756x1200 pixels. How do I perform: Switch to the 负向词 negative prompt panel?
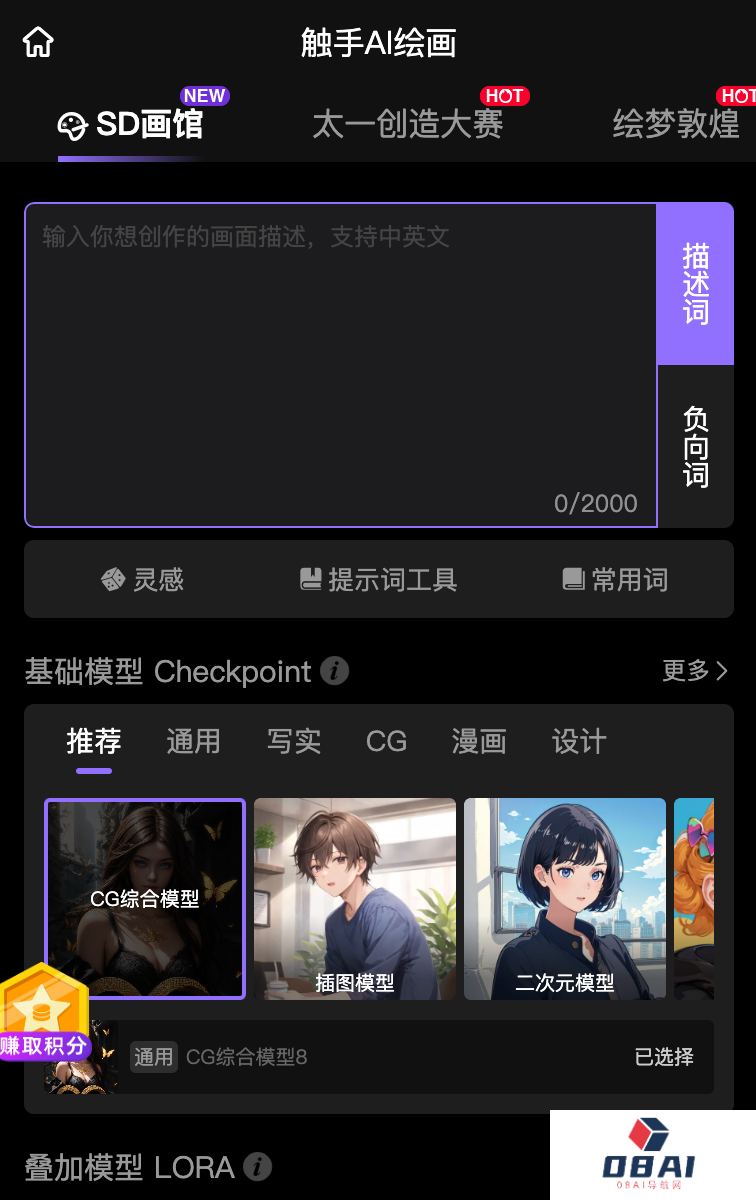coord(695,448)
